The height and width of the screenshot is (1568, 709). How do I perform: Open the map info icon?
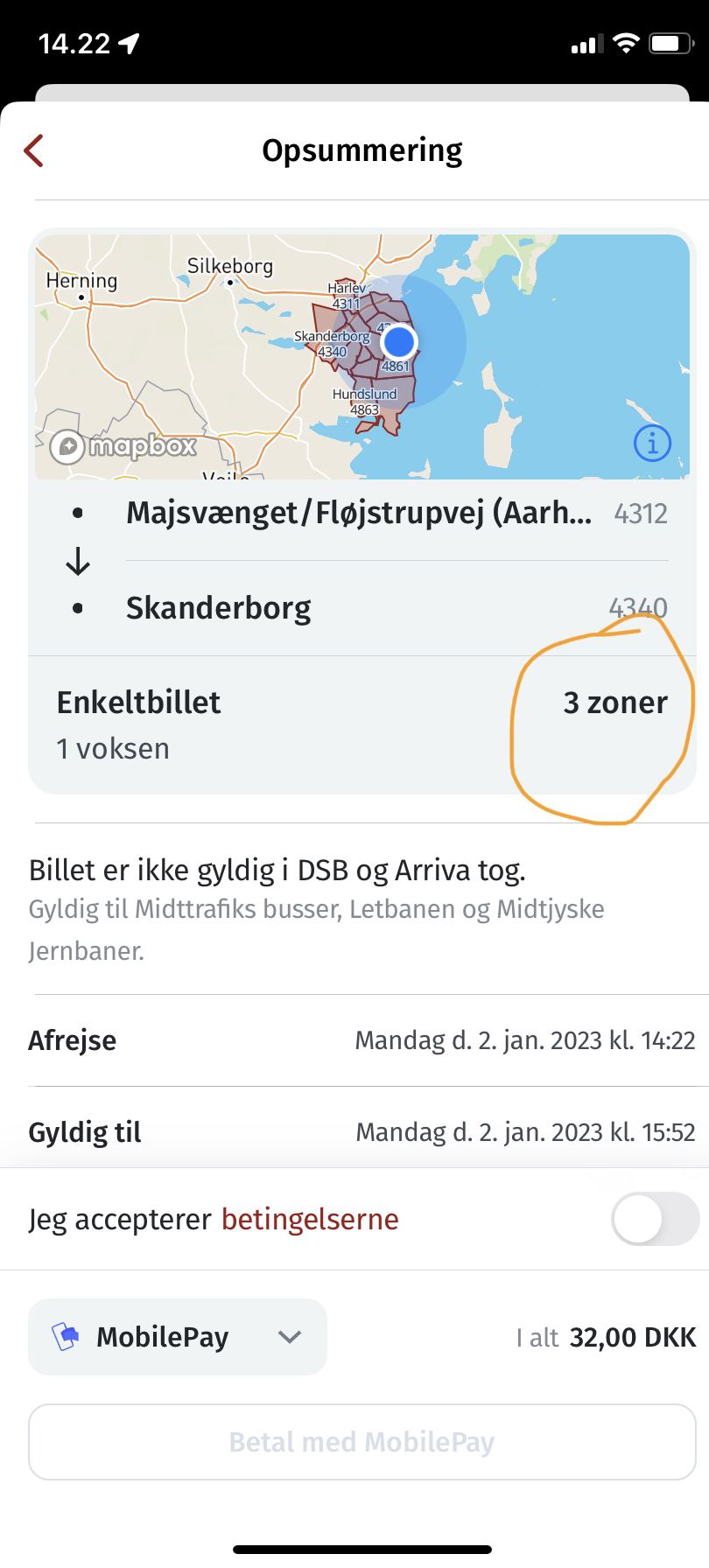pos(652,444)
